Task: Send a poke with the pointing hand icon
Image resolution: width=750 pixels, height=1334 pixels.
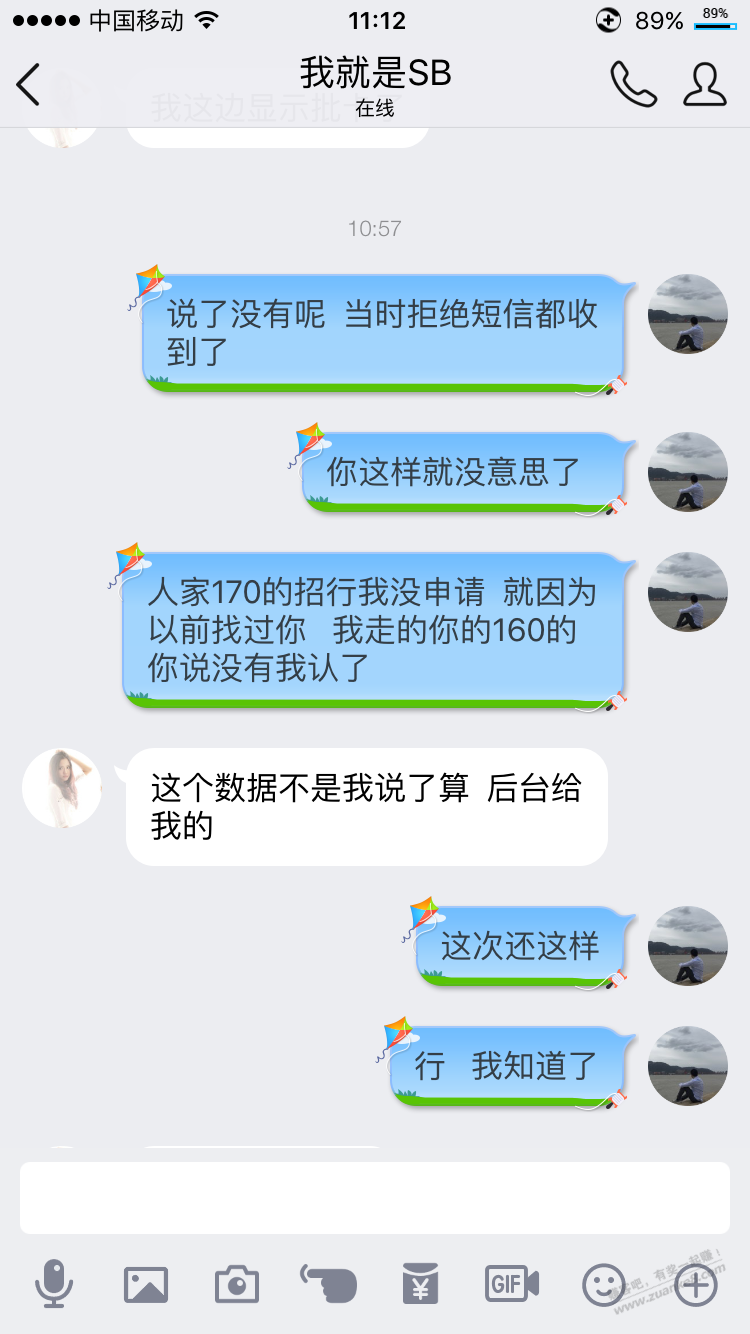Action: click(328, 1282)
